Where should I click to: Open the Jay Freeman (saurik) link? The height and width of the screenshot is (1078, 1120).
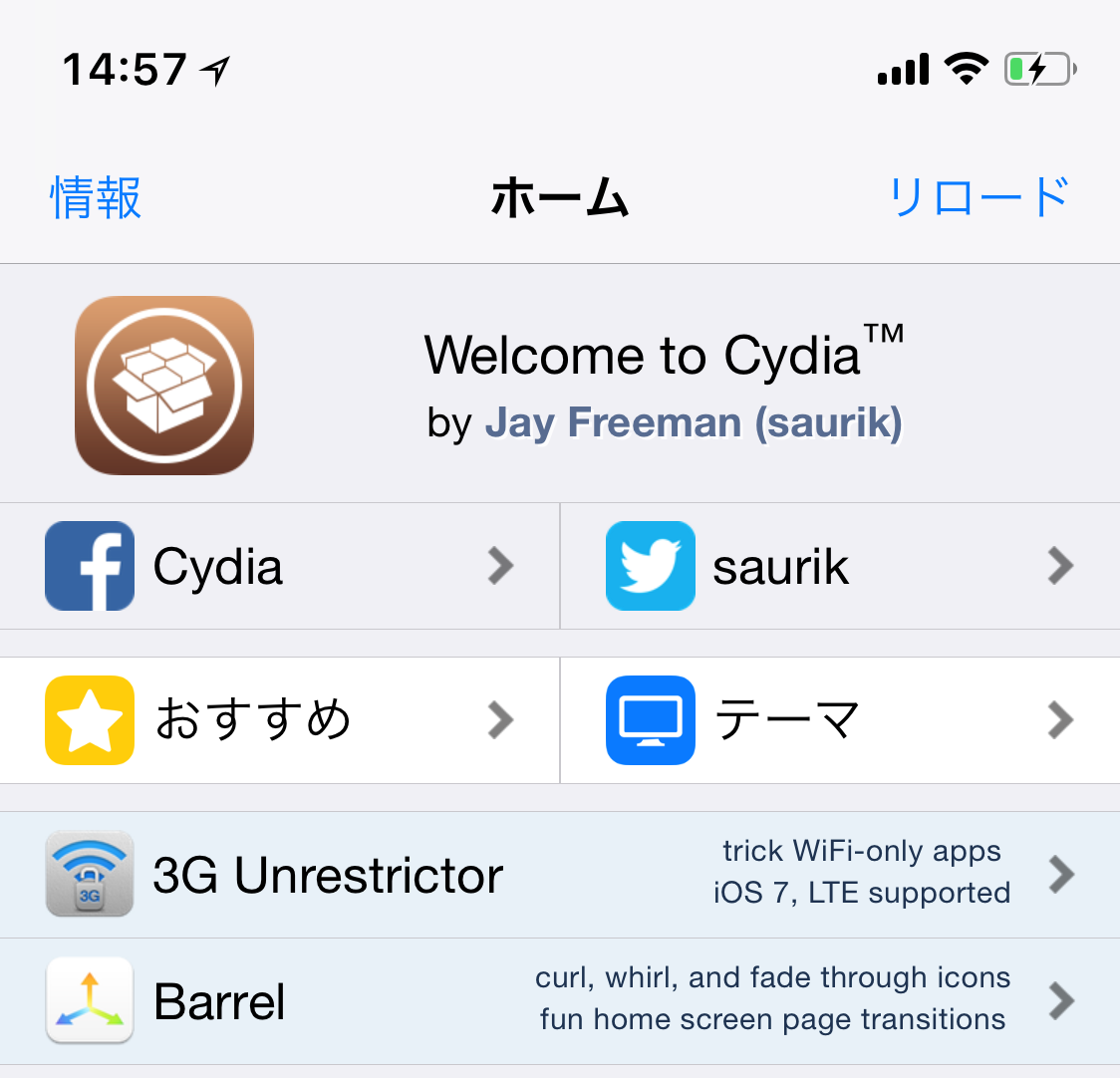tap(694, 423)
